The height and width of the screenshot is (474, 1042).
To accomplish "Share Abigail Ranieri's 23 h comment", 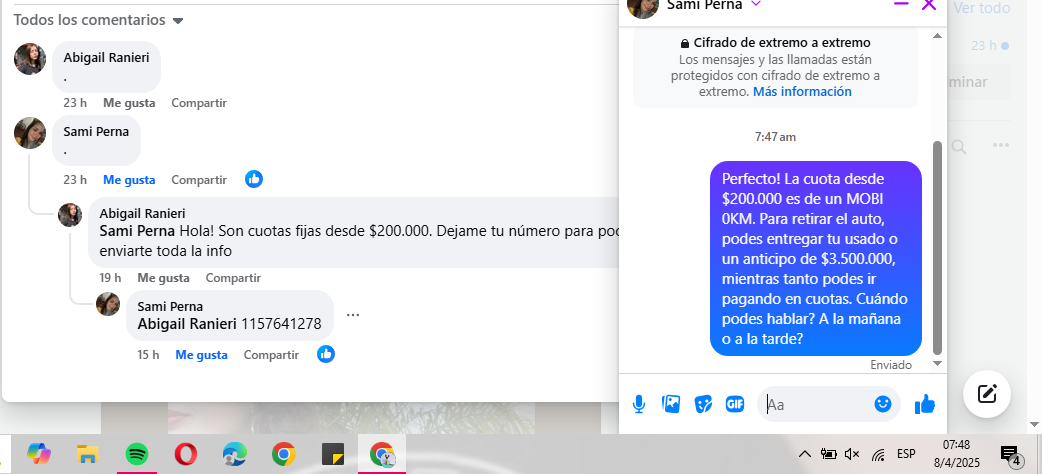I will pos(199,103).
